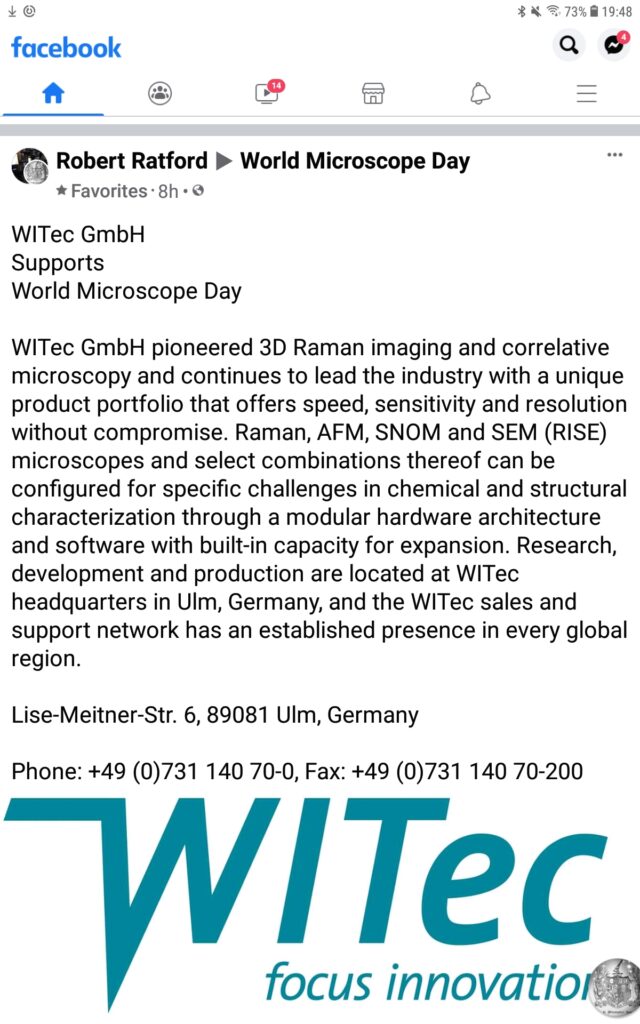Open Robert Ratford's profile
Screen dimensions: 640x1024
131,161
